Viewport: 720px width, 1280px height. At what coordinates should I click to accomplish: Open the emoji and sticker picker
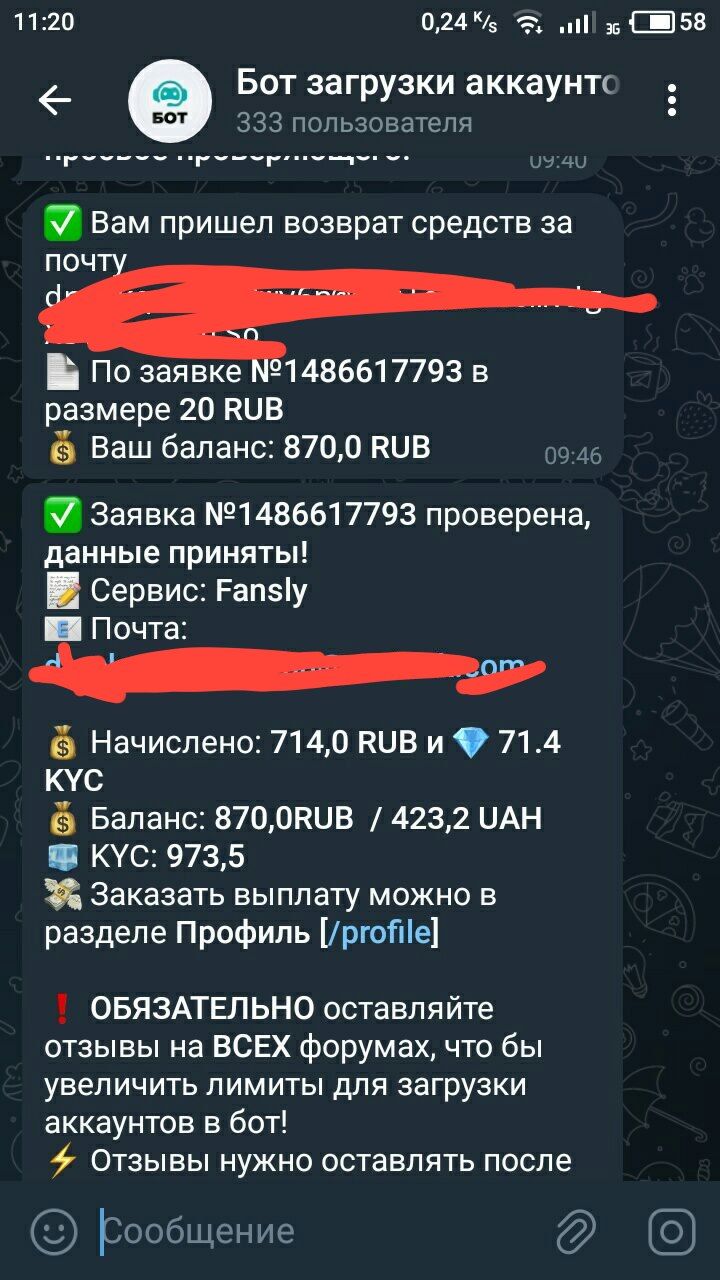pyautogui.click(x=54, y=1231)
